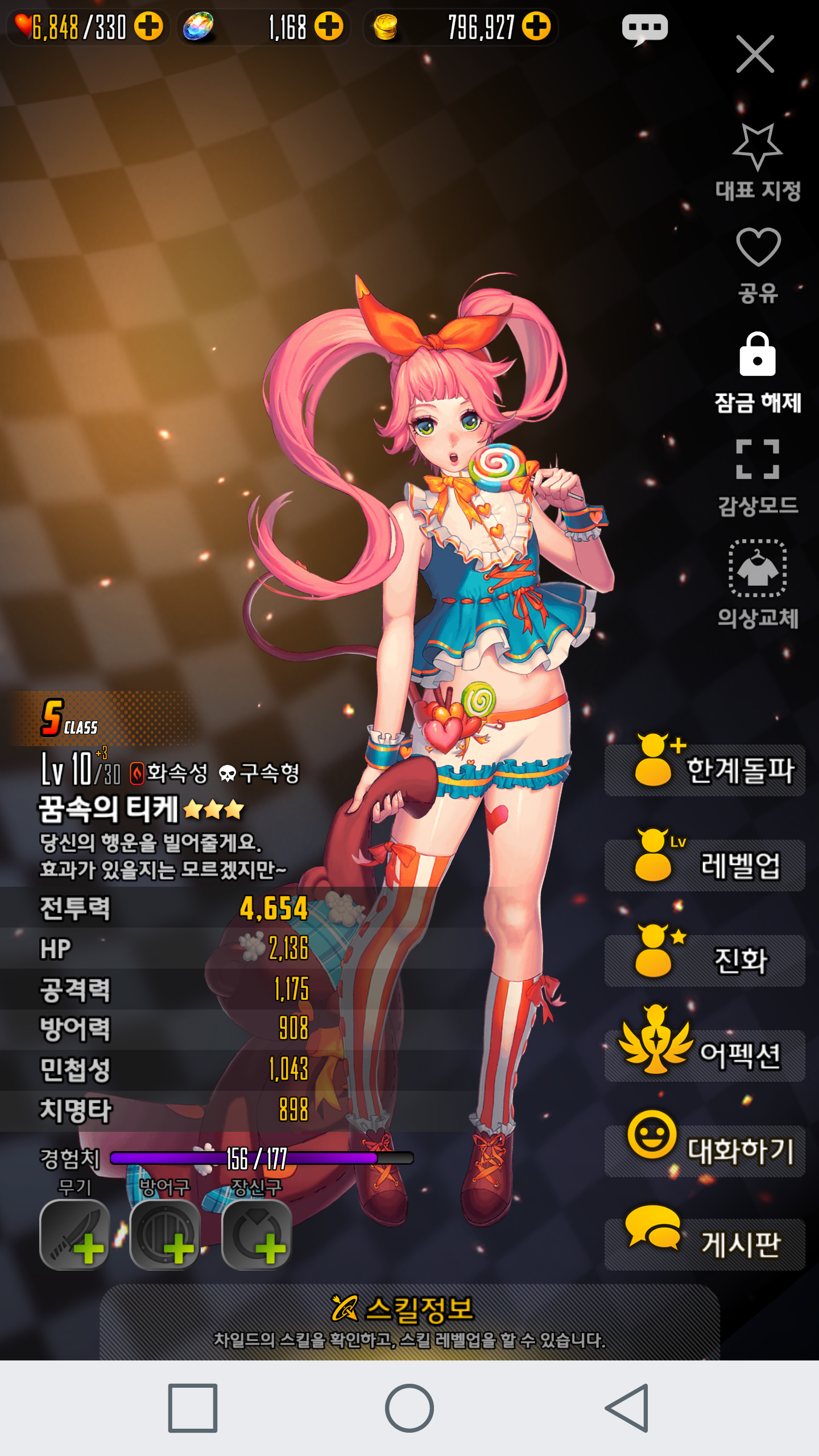
Task: Open the 게시판 bulletin board
Action: [x=705, y=1240]
